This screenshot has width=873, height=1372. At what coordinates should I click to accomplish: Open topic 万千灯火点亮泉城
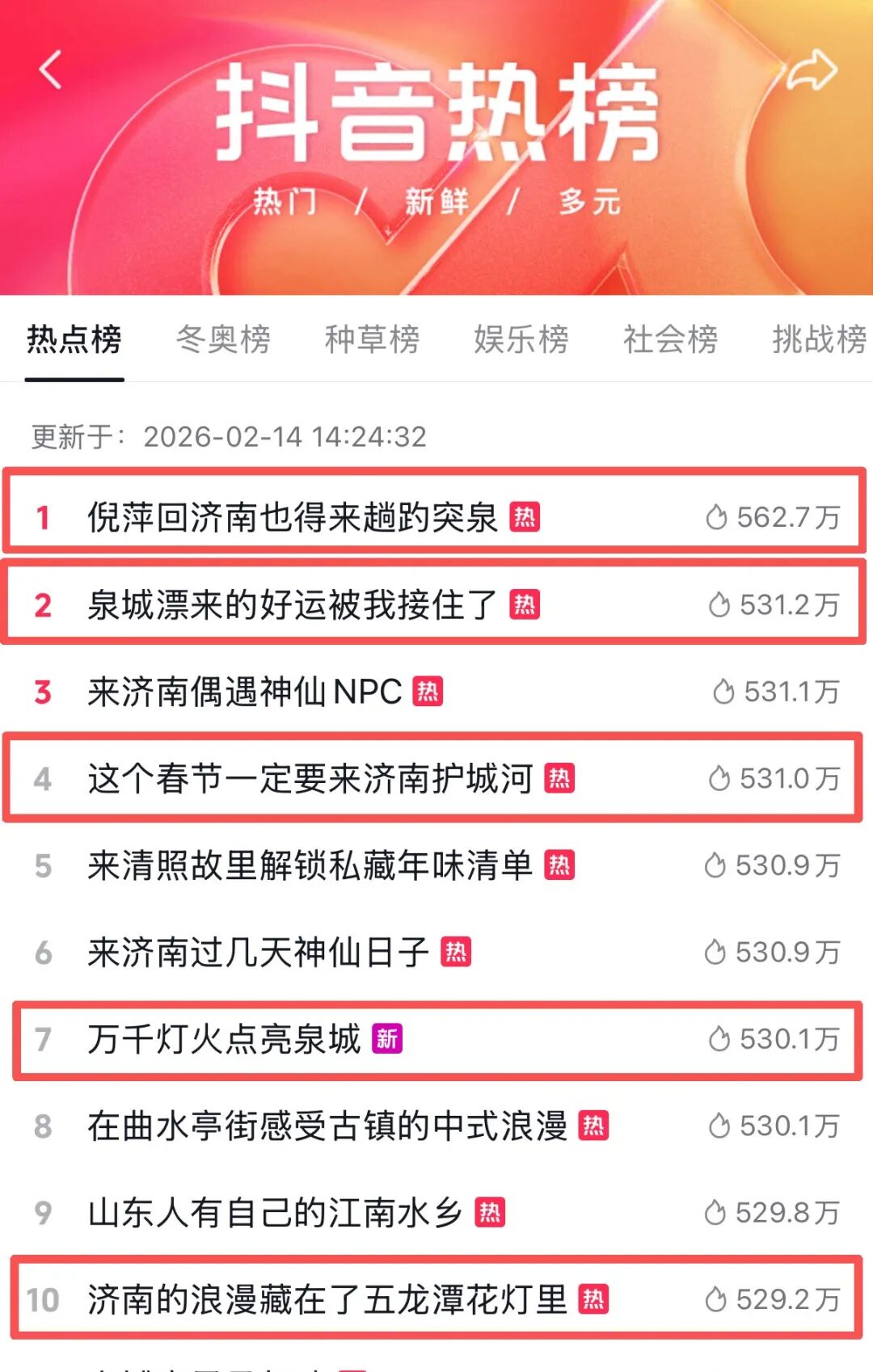pos(225,1039)
